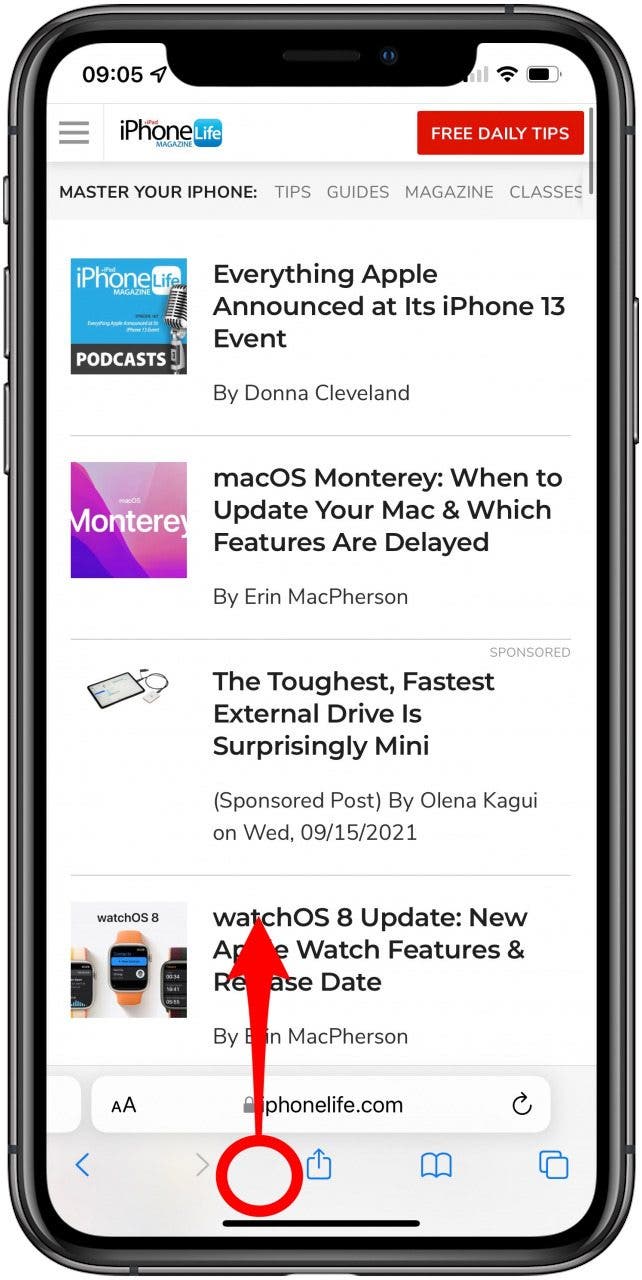Open the MAGAZINE section
The image size is (642, 1280).
(449, 192)
